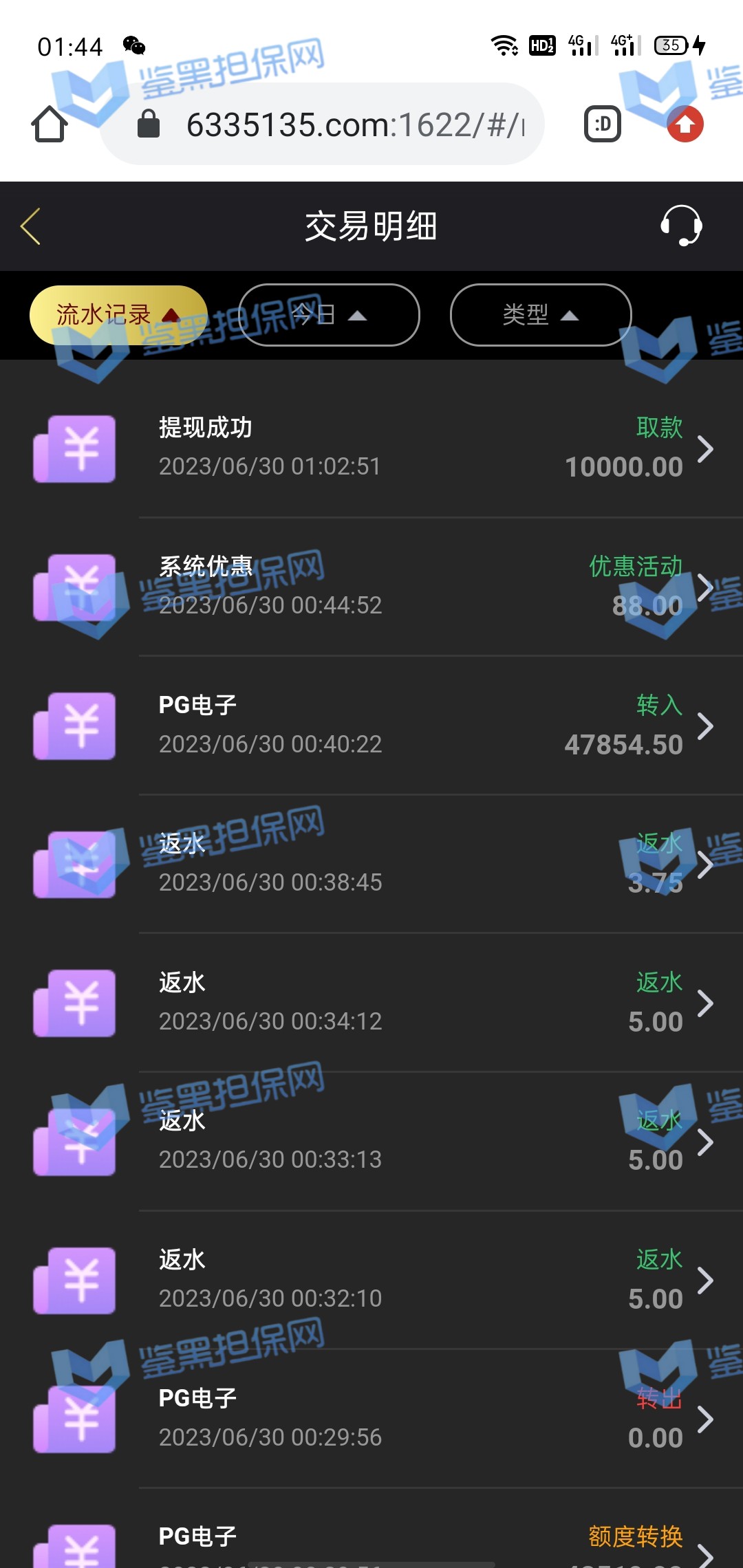Screen dimensions: 743x1568
Task: Go back from 交易明细 page
Action: click(x=31, y=226)
